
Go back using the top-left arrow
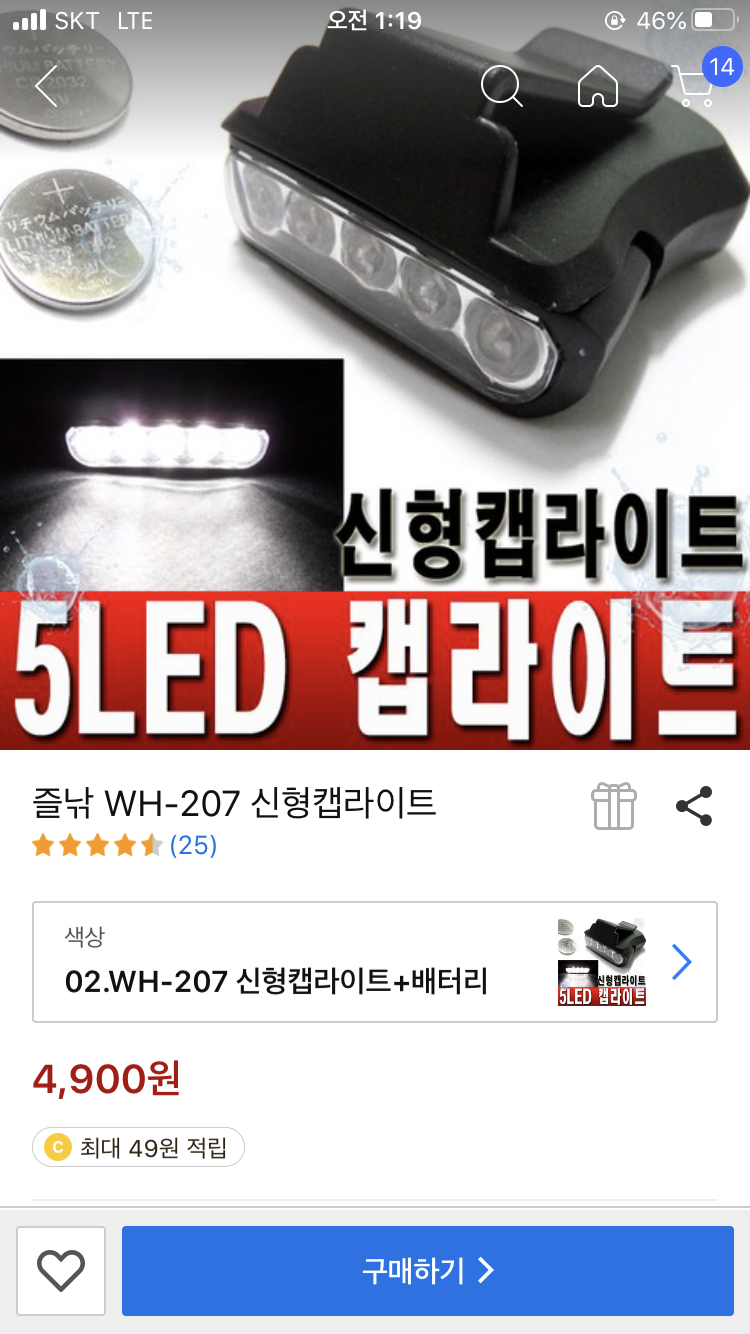pyautogui.click(x=46, y=86)
